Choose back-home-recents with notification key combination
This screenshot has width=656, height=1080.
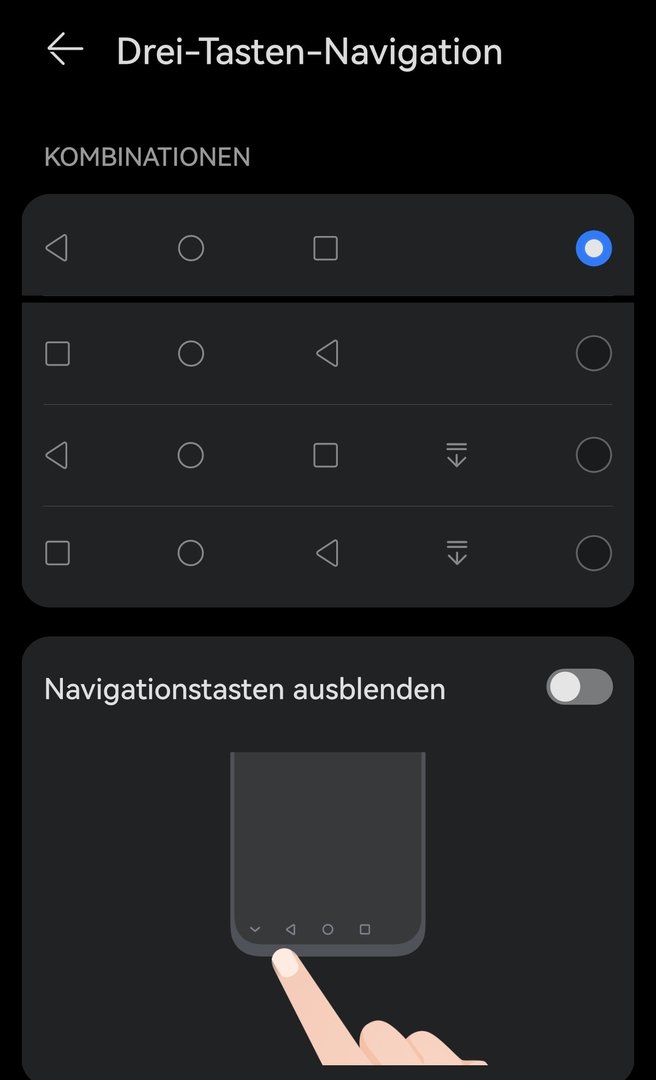click(593, 455)
